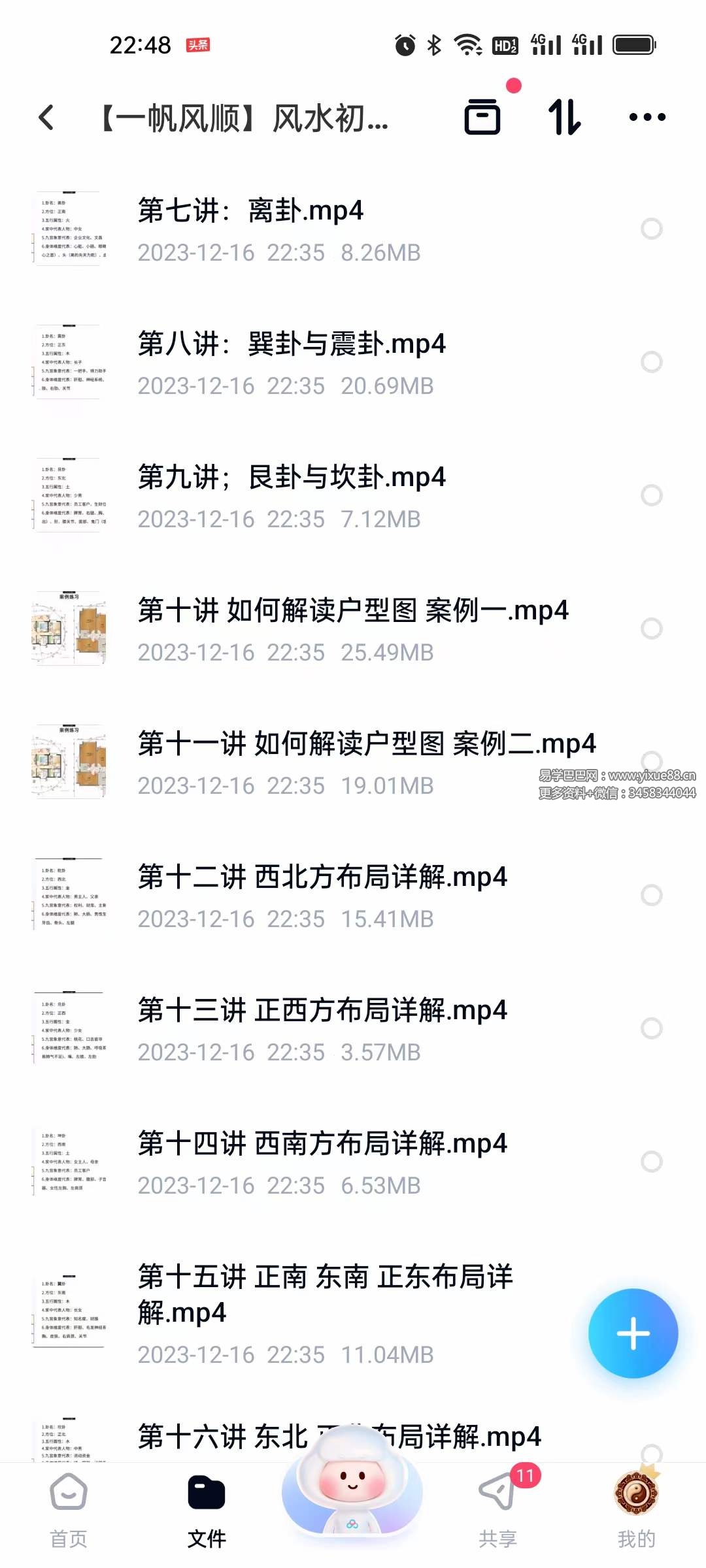Select the circle next to 第七讲 离卦.mp4
The image size is (706, 1568).
point(652,229)
